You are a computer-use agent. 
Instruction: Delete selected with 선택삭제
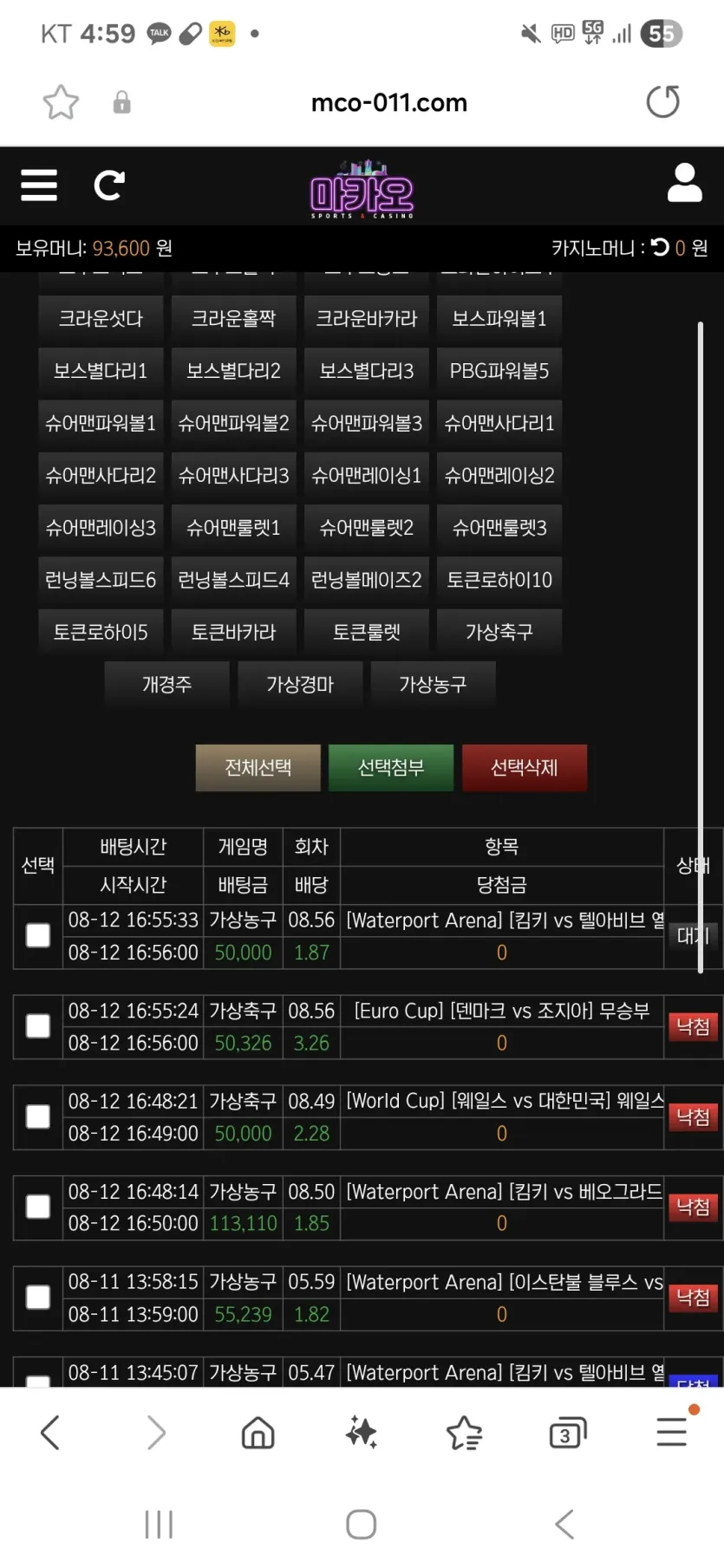click(524, 767)
